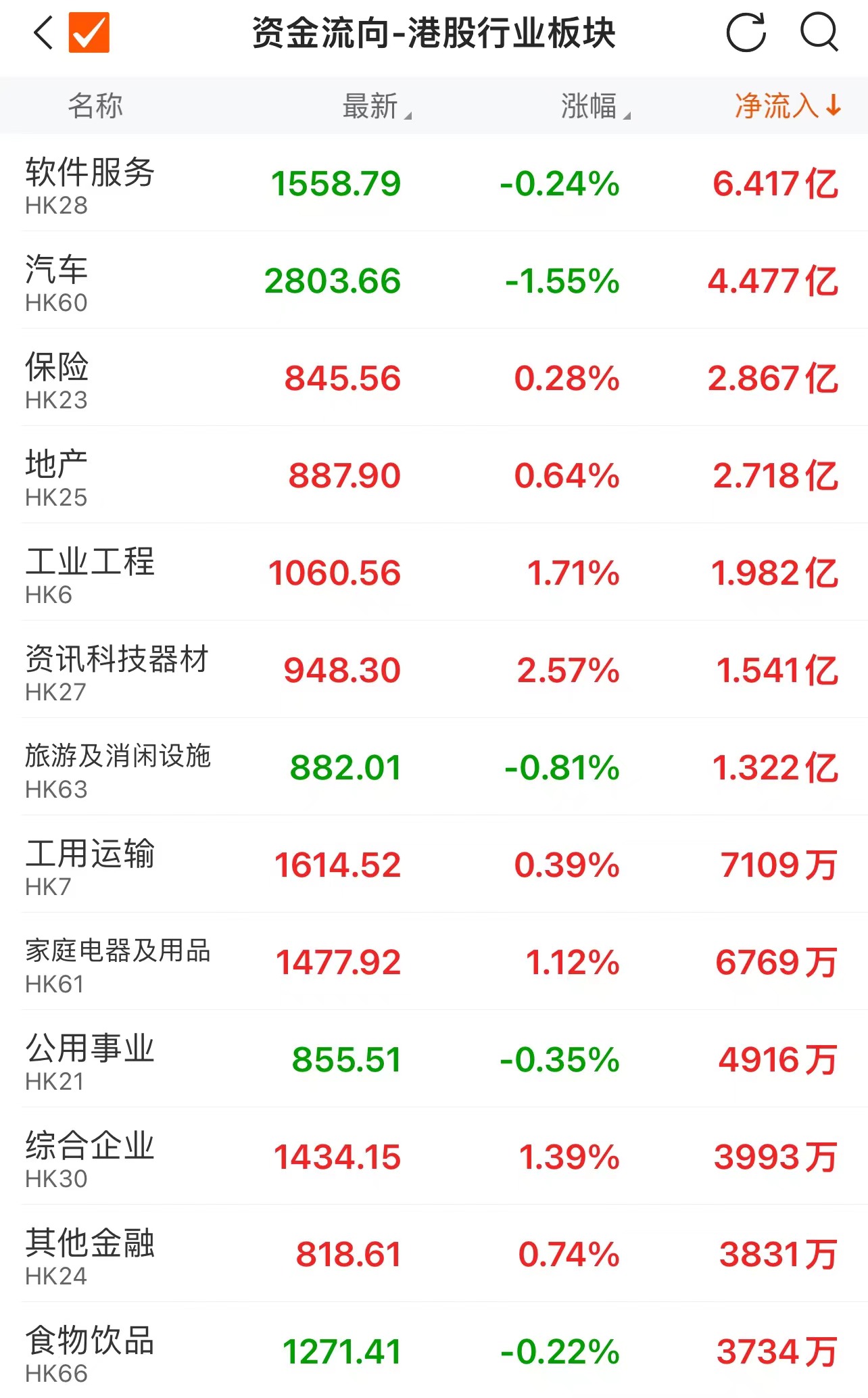Select 其他金融 HK24 row
868x1398 pixels.
click(433, 1255)
